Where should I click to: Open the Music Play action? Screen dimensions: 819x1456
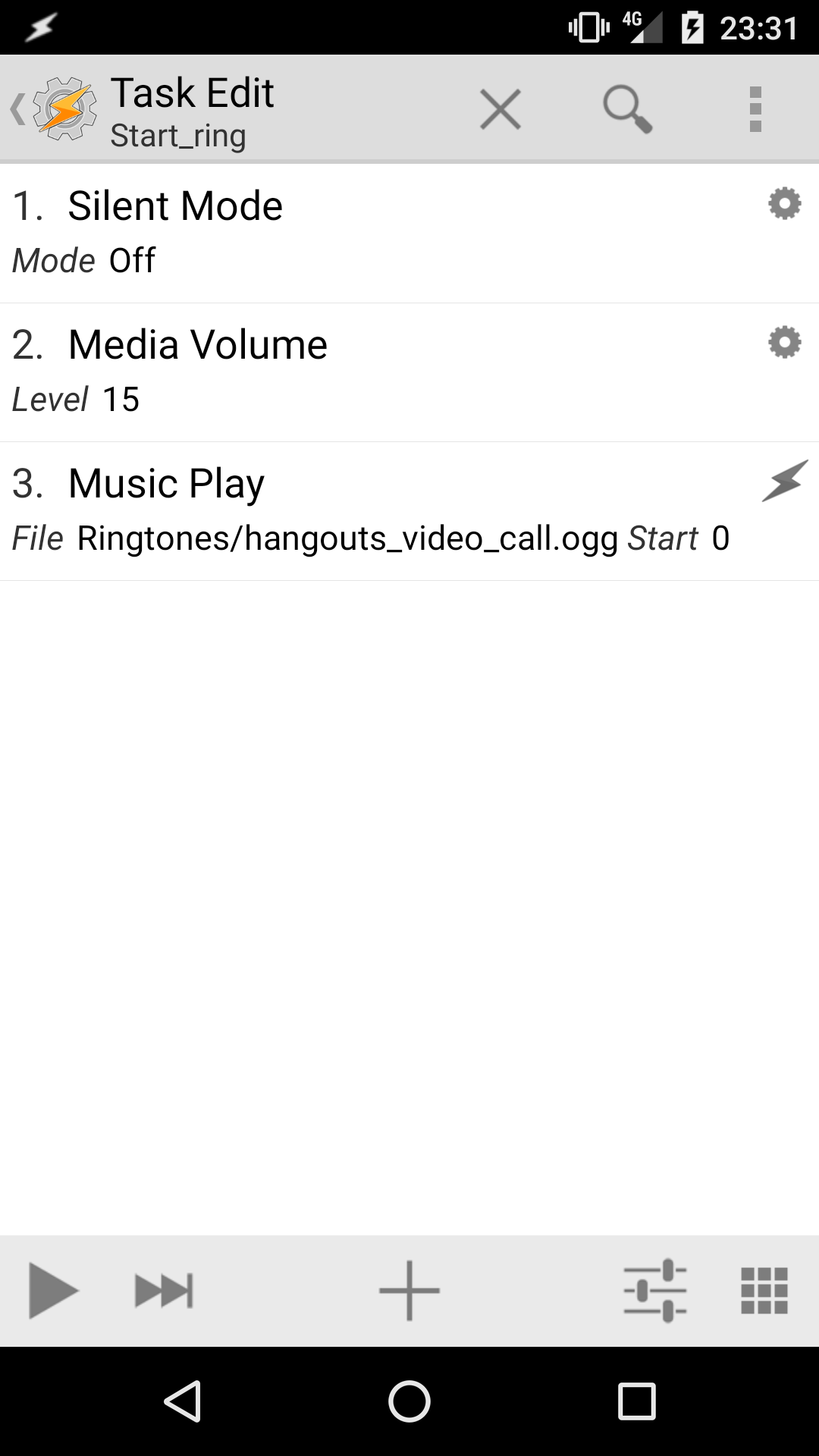coord(409,511)
